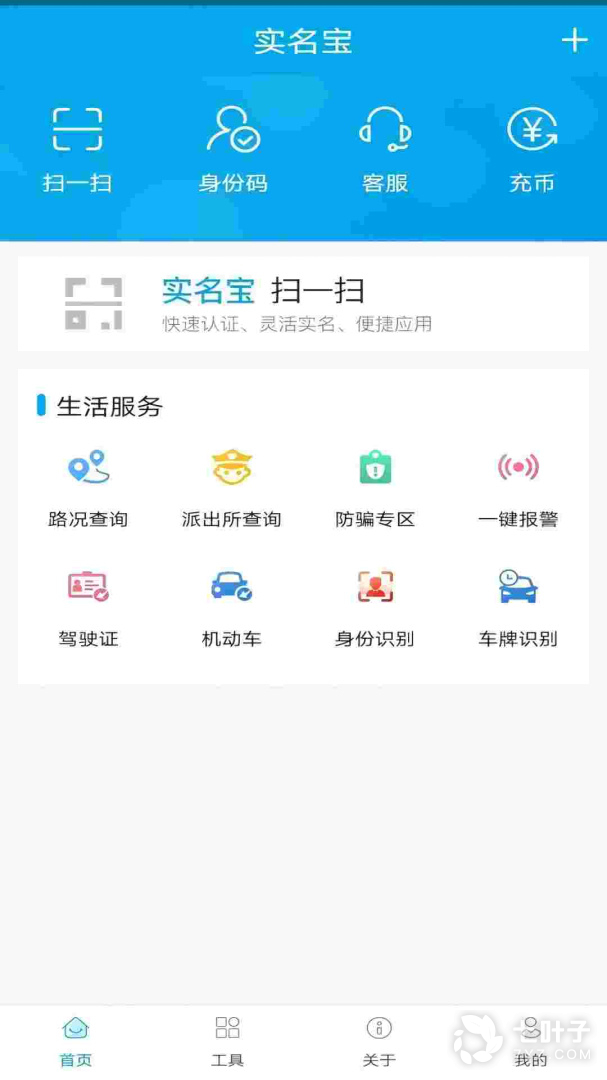This screenshot has height=1080, width=607.
Task: Open 扫一扫 scanner in the top row
Action: click(77, 149)
